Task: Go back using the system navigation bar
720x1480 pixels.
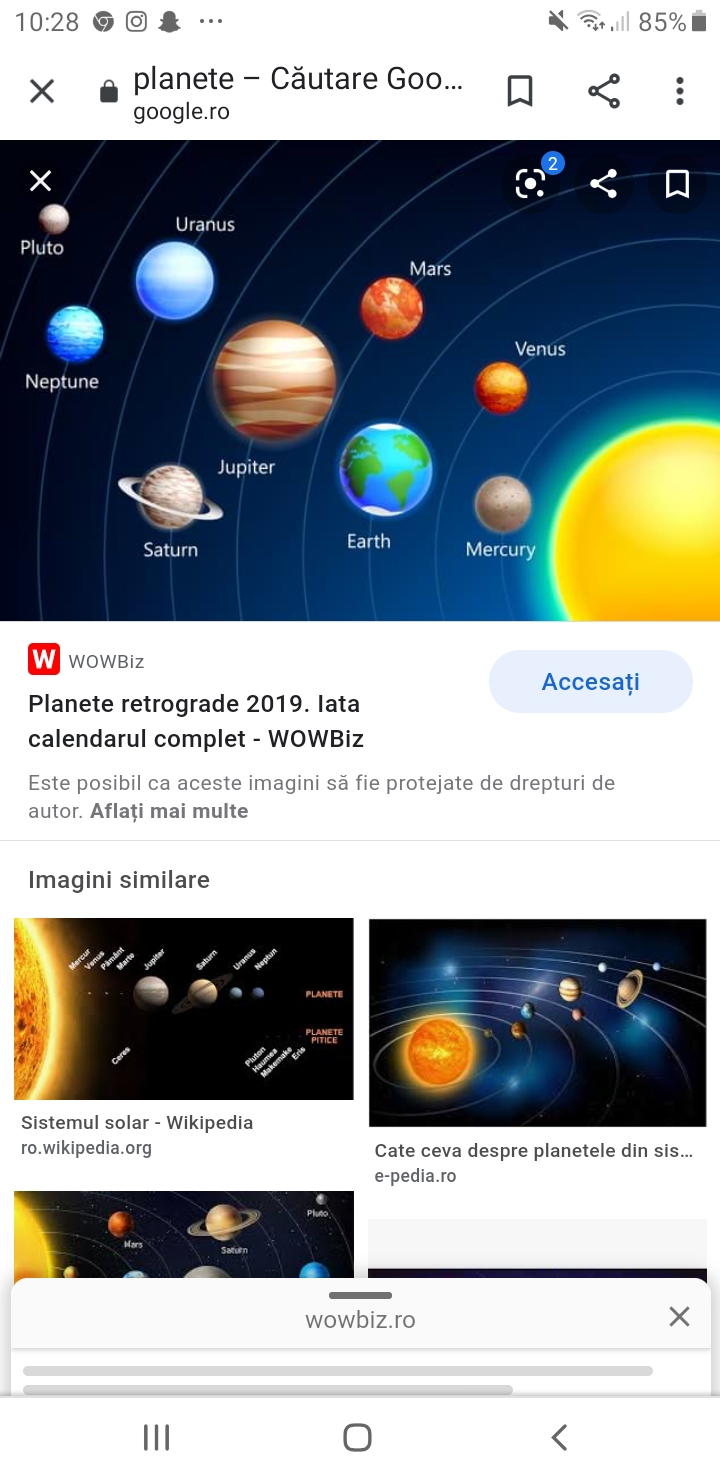Action: tap(559, 1438)
